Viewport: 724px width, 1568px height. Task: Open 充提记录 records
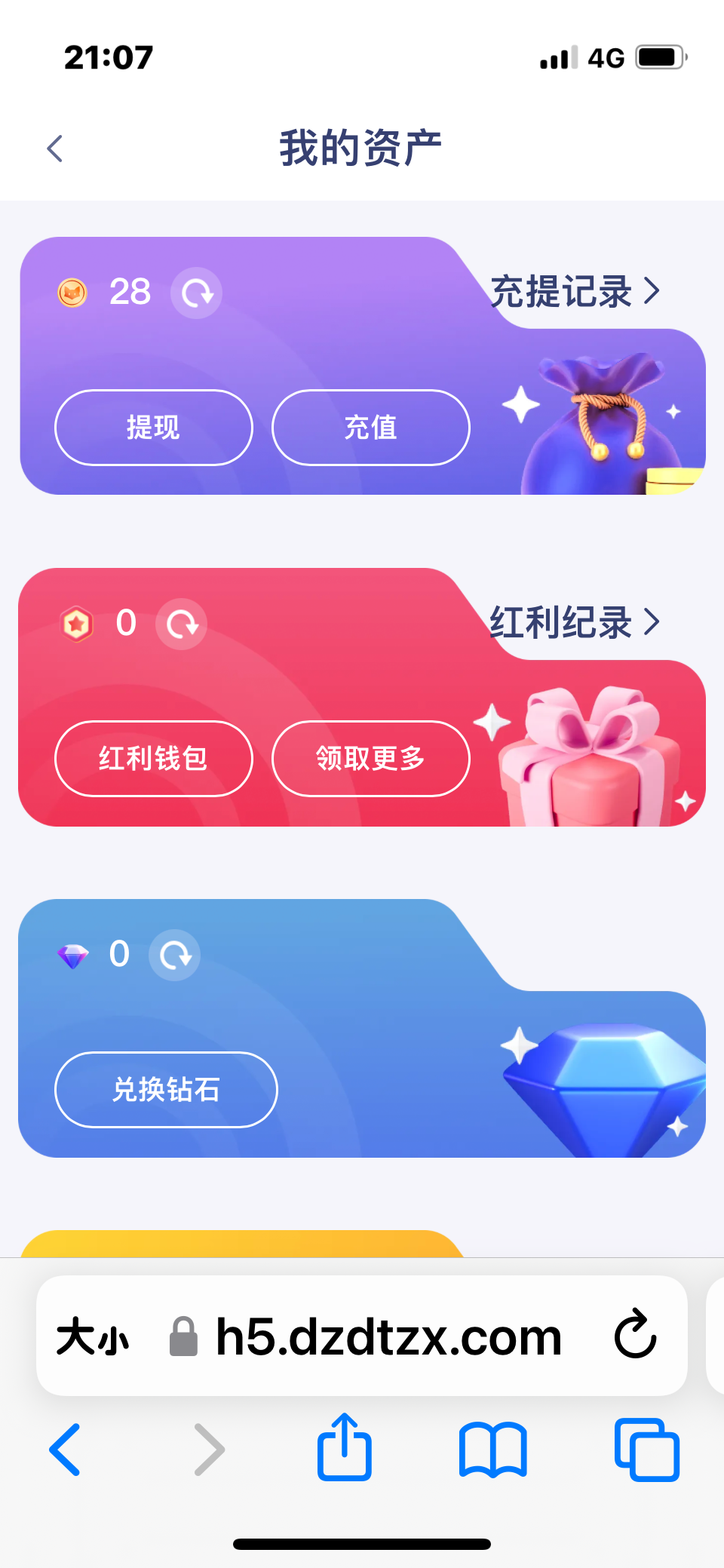(x=575, y=291)
